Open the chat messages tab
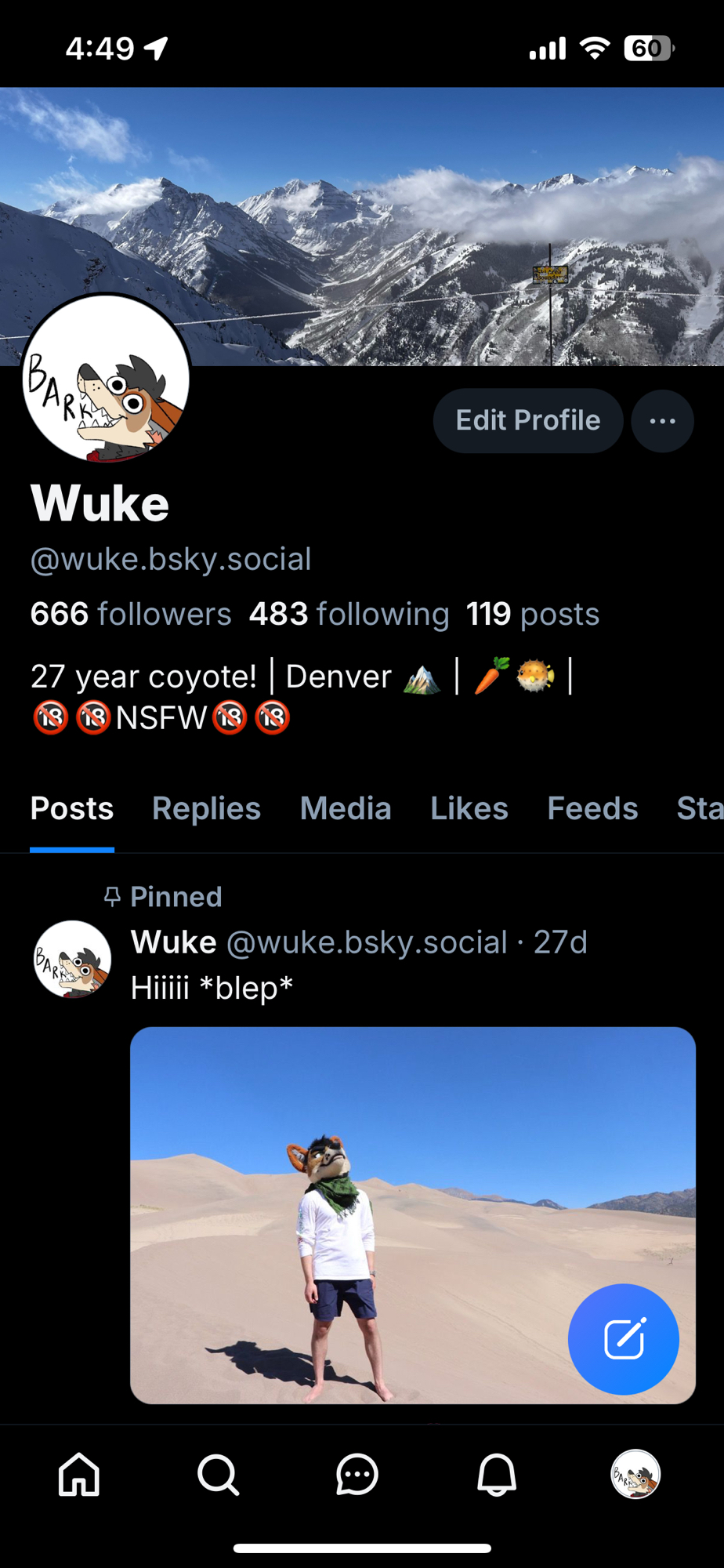 (x=357, y=1475)
